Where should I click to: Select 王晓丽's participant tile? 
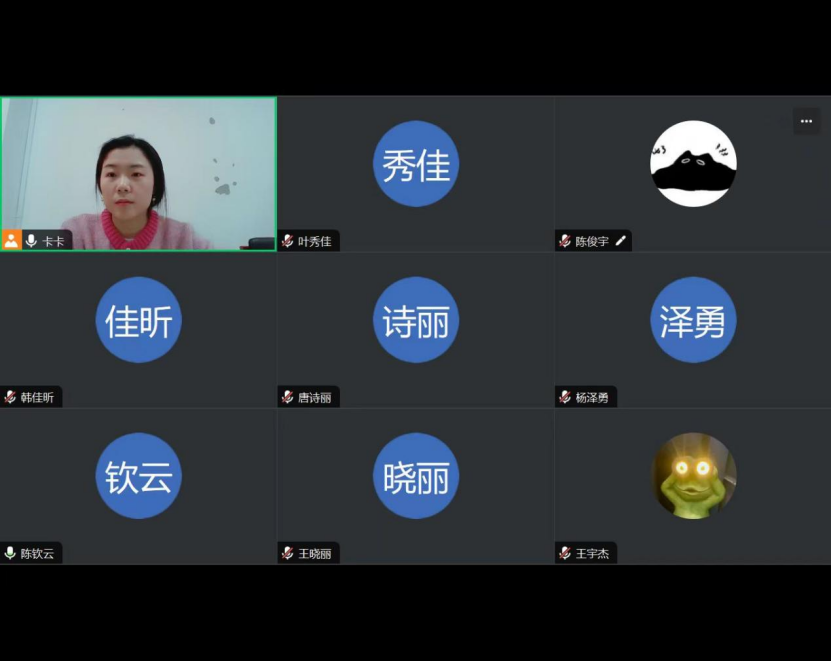pos(416,485)
